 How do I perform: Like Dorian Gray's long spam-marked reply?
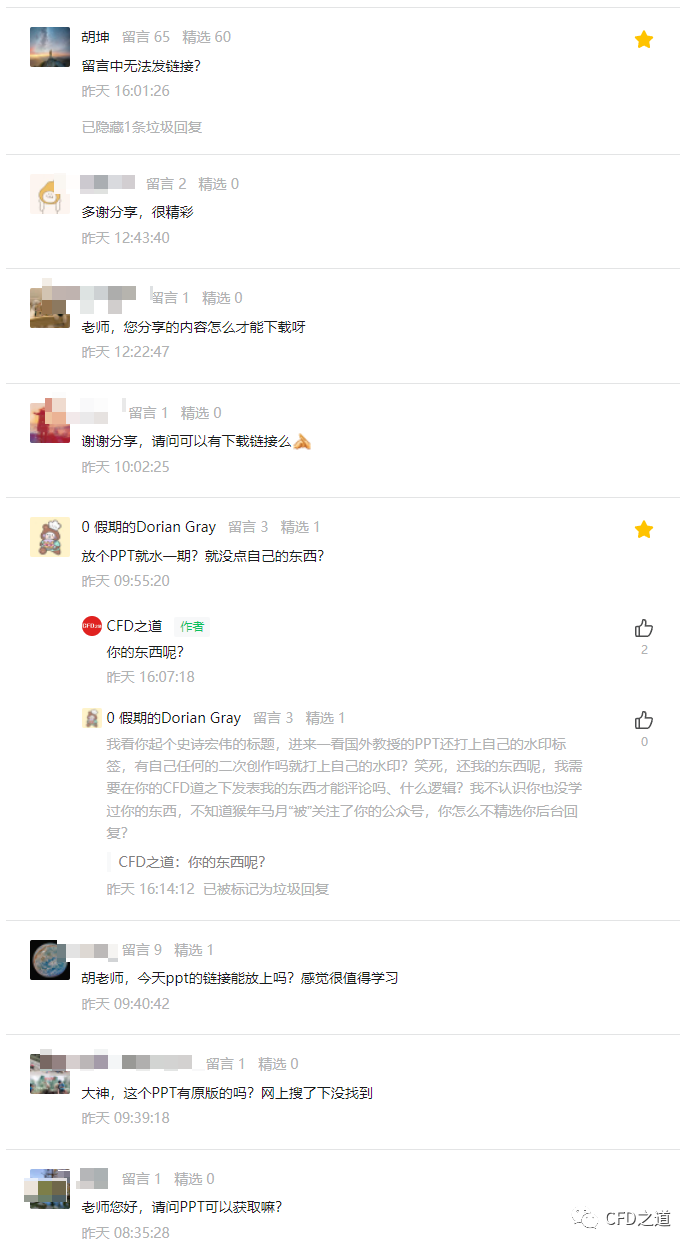[x=644, y=720]
